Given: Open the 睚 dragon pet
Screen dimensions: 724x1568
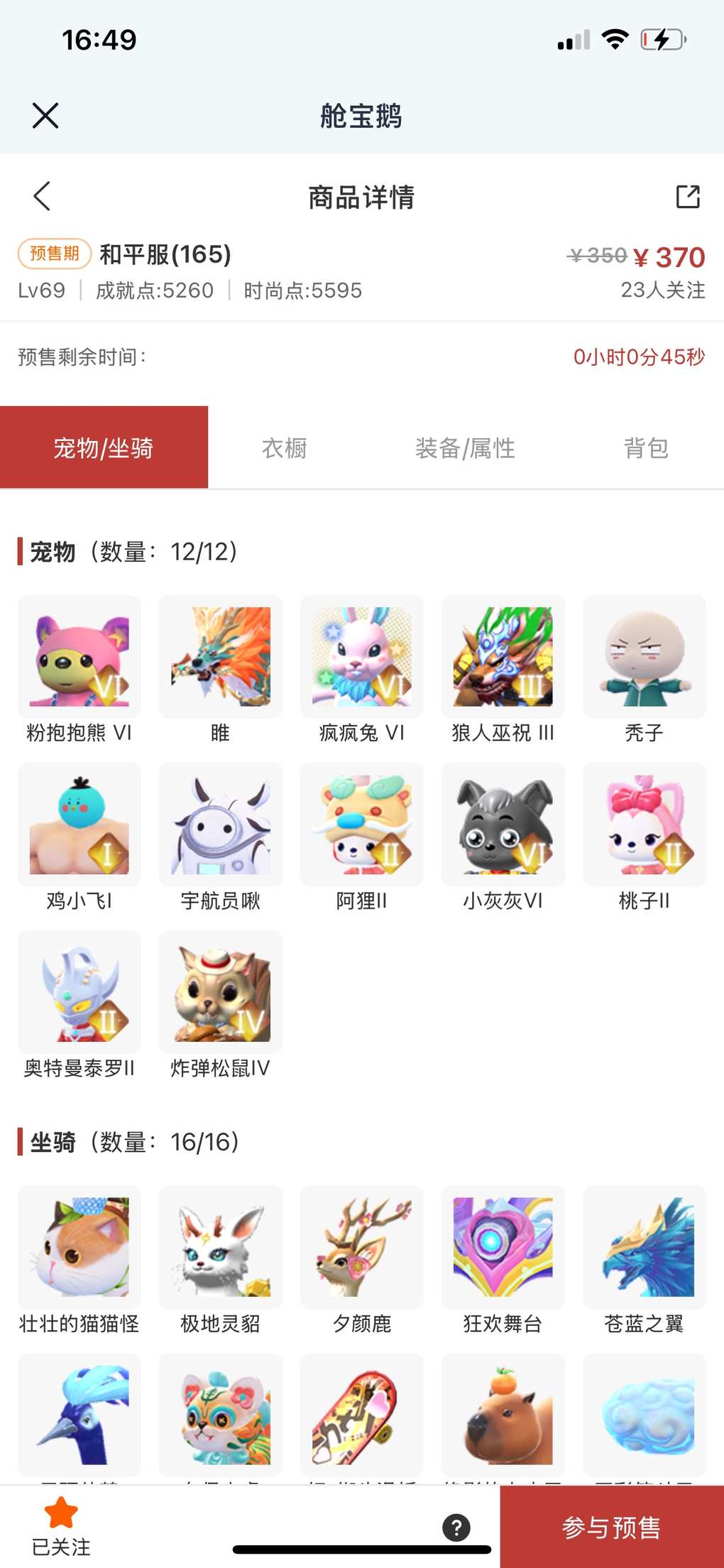Looking at the screenshot, I should [x=221, y=657].
